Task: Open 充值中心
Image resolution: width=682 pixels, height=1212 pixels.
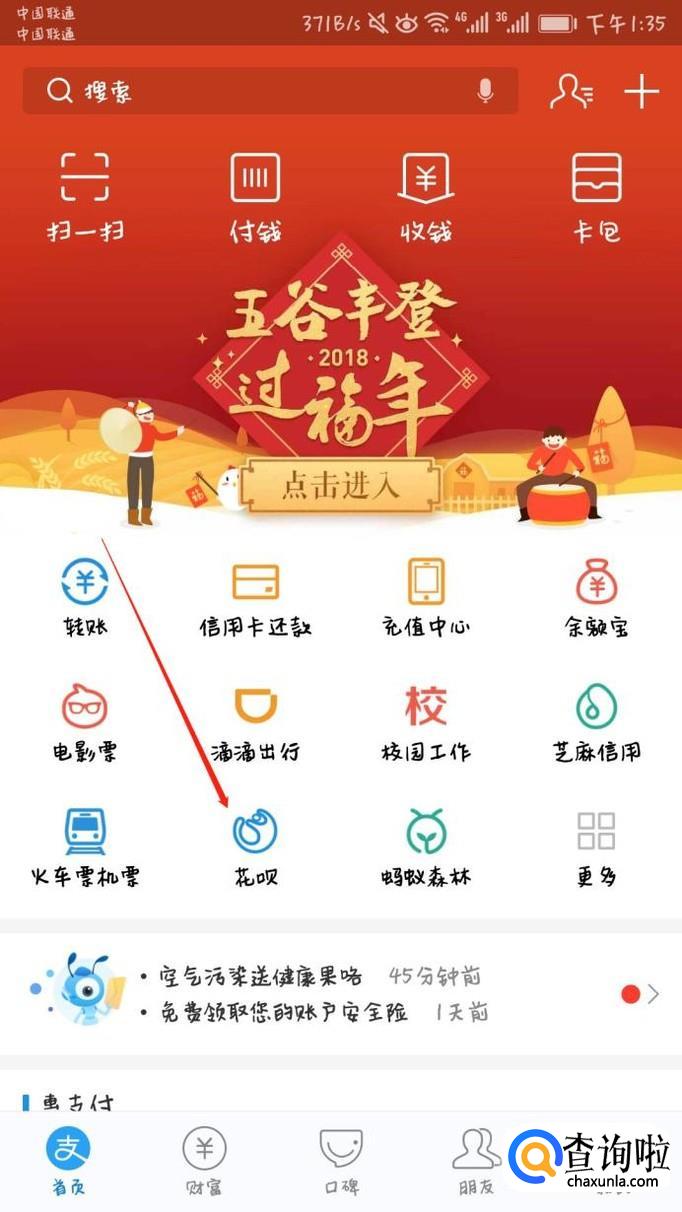Action: [x=427, y=598]
